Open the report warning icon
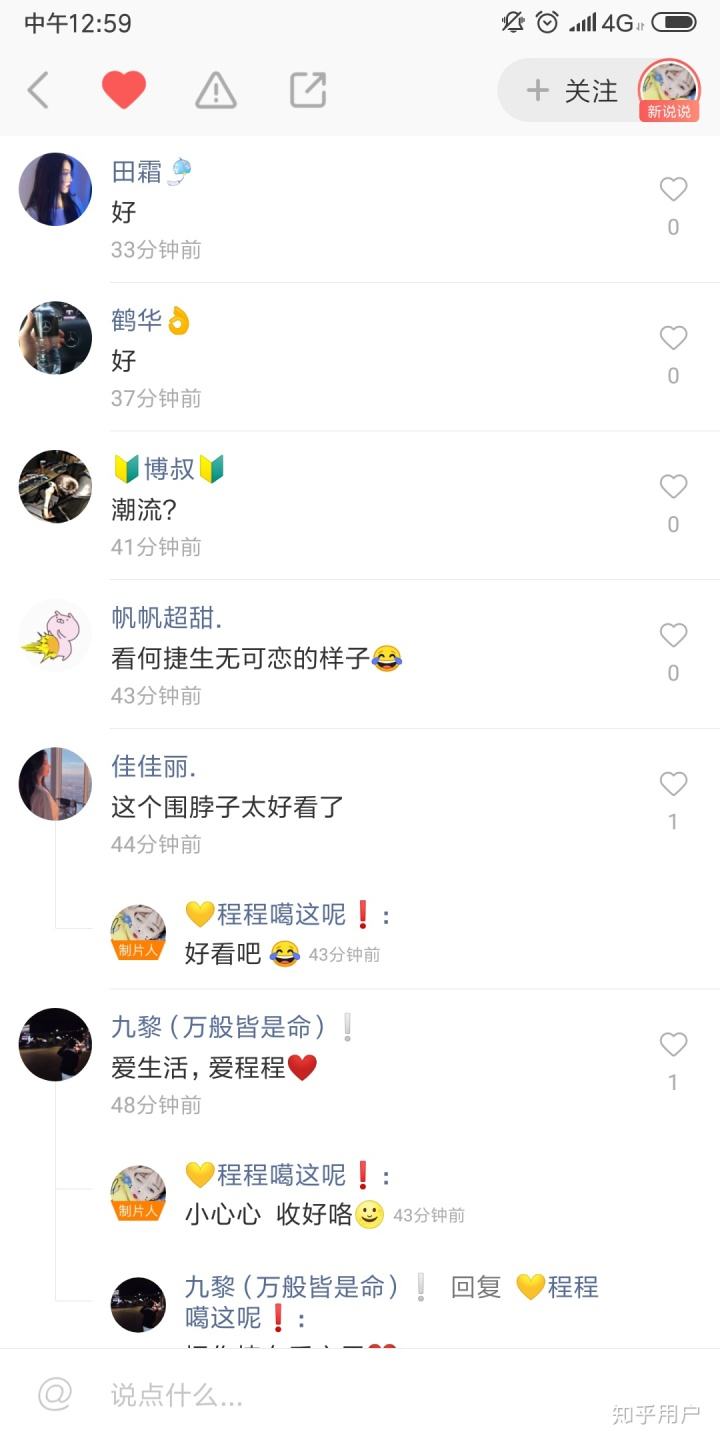This screenshot has height=1440, width=720. (215, 89)
